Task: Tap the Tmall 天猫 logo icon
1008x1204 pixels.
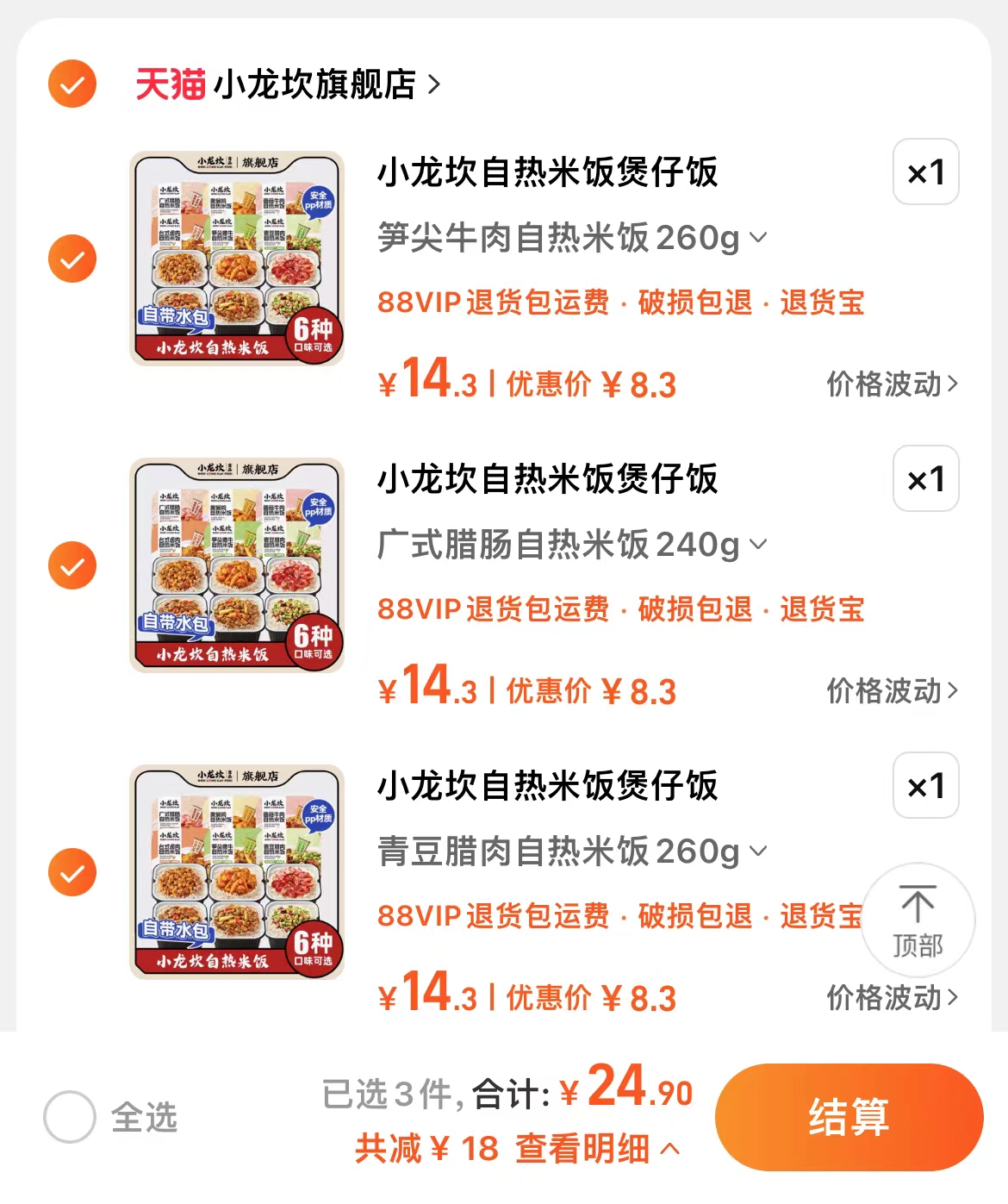Action: click(169, 84)
